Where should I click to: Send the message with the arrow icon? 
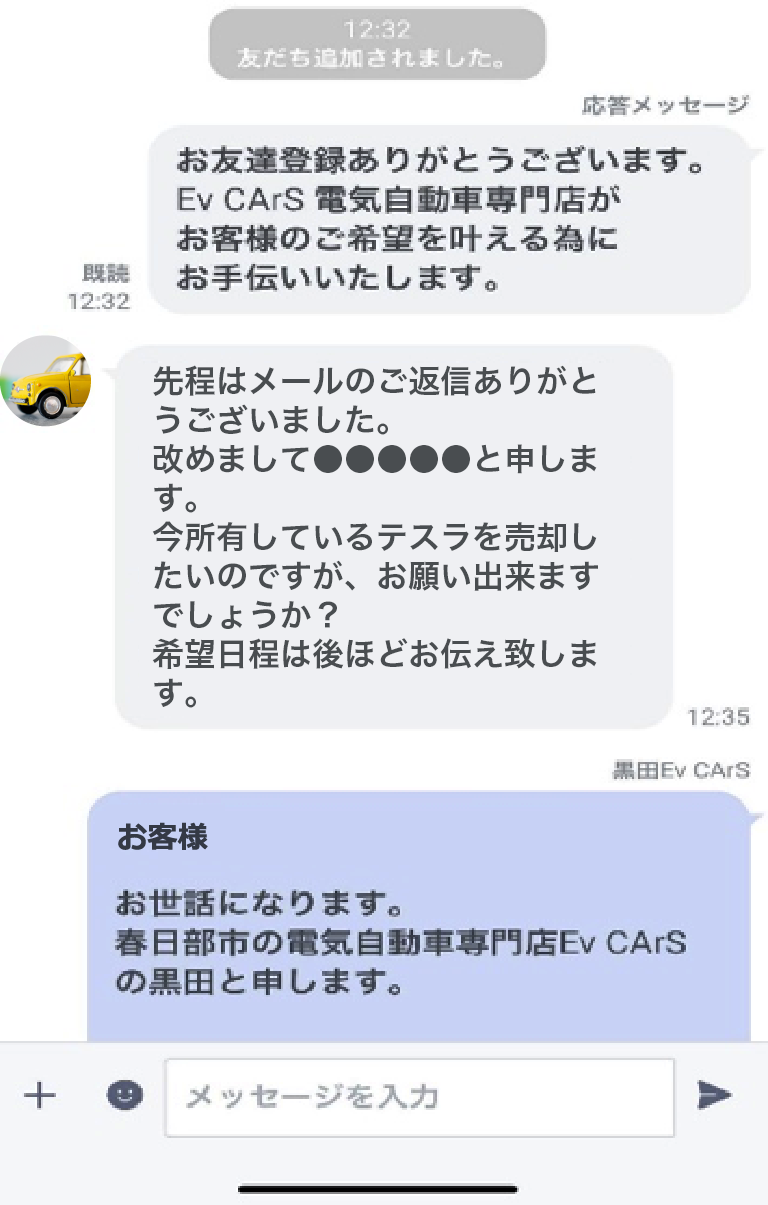pos(714,1095)
